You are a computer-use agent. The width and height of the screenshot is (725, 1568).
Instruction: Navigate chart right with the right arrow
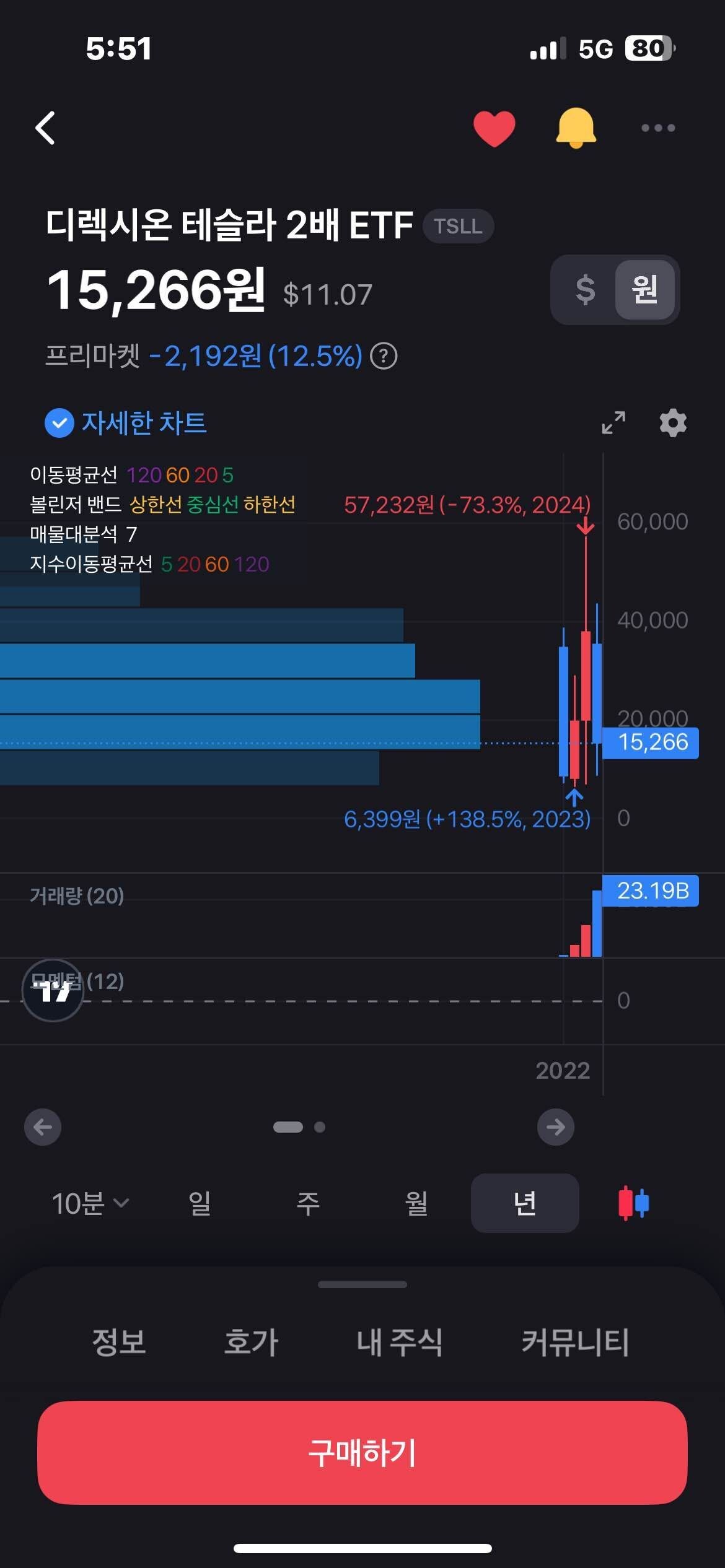coord(556,1127)
